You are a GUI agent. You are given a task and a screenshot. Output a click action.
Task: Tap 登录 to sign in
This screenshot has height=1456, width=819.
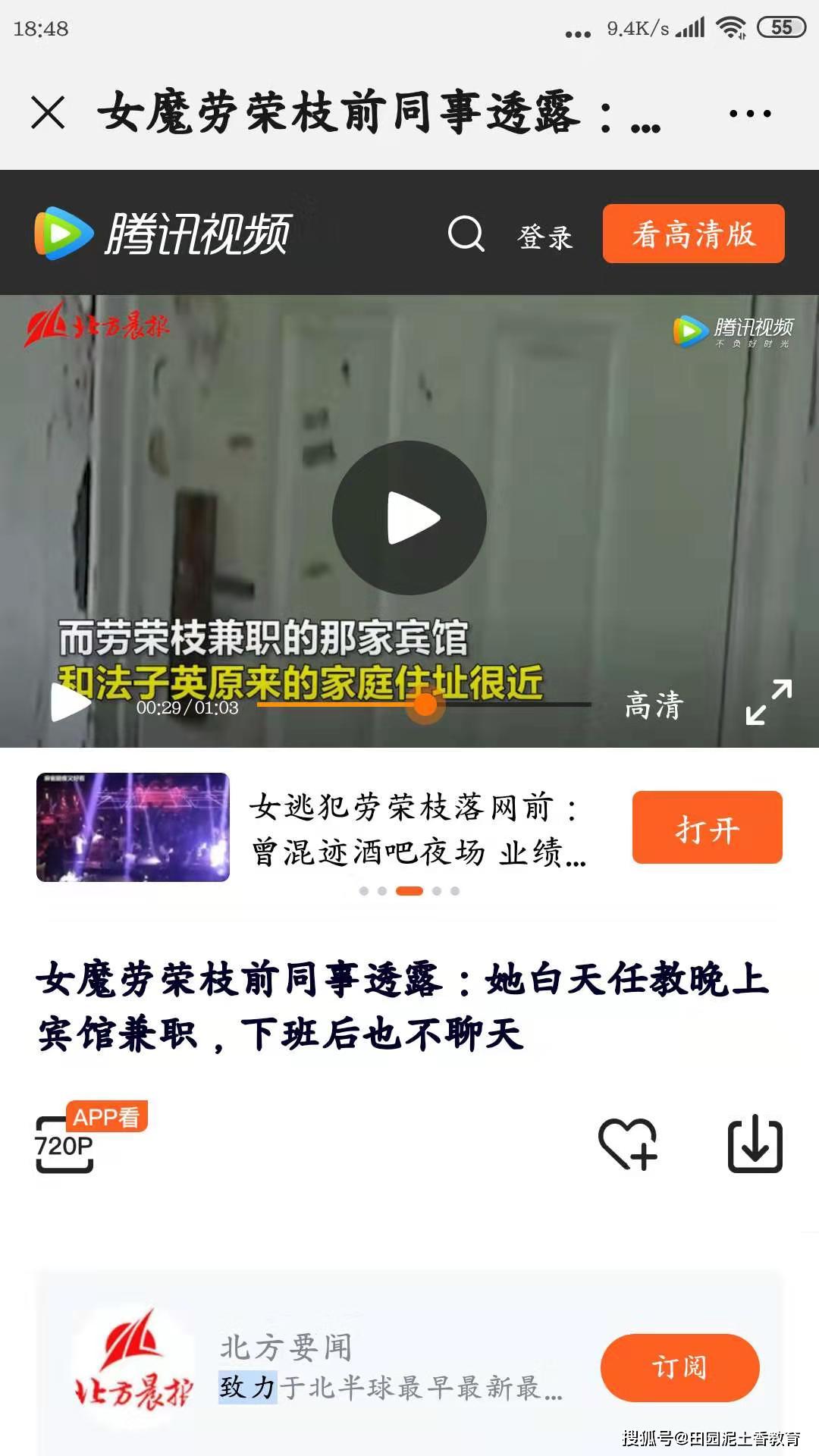click(543, 235)
